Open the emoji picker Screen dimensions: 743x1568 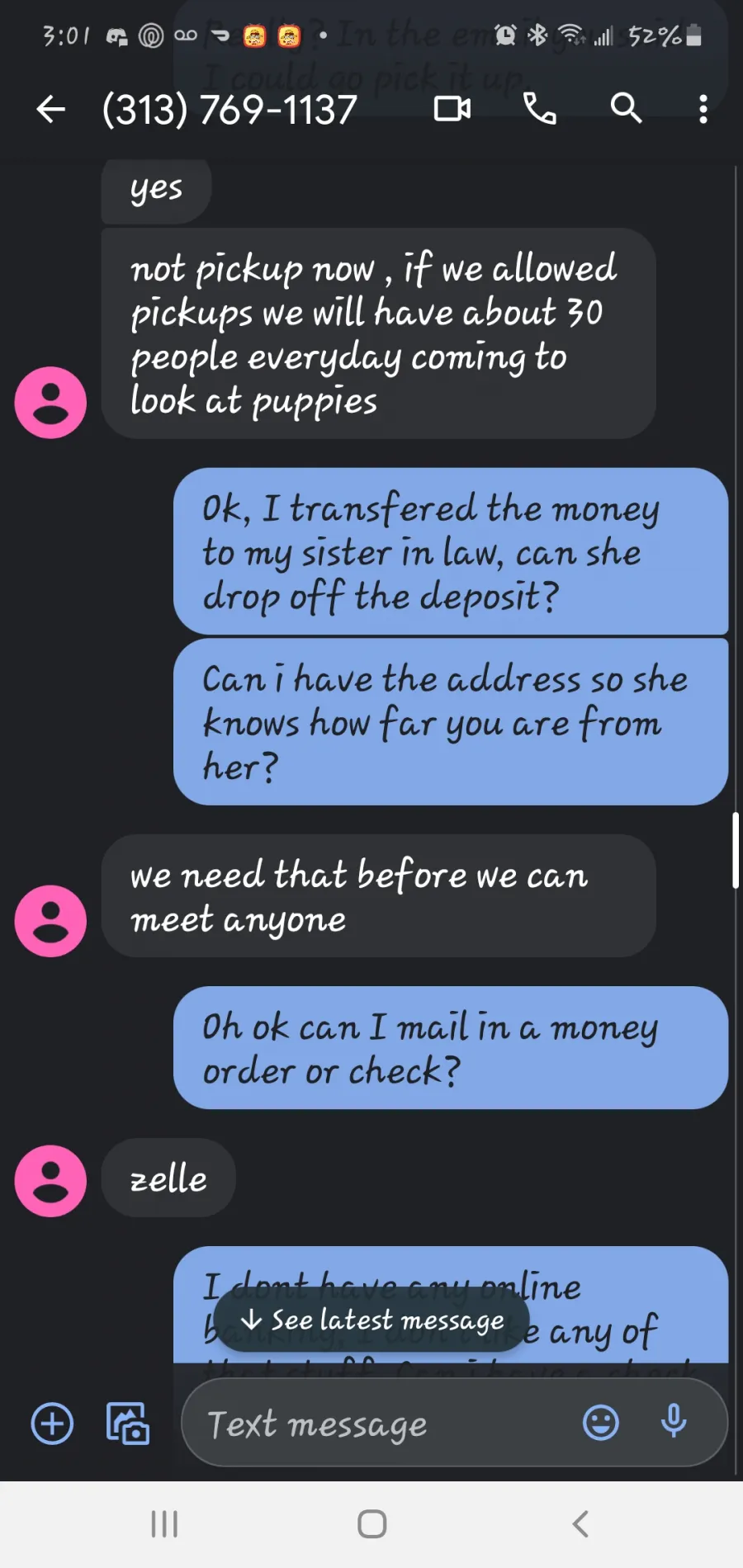point(600,1423)
